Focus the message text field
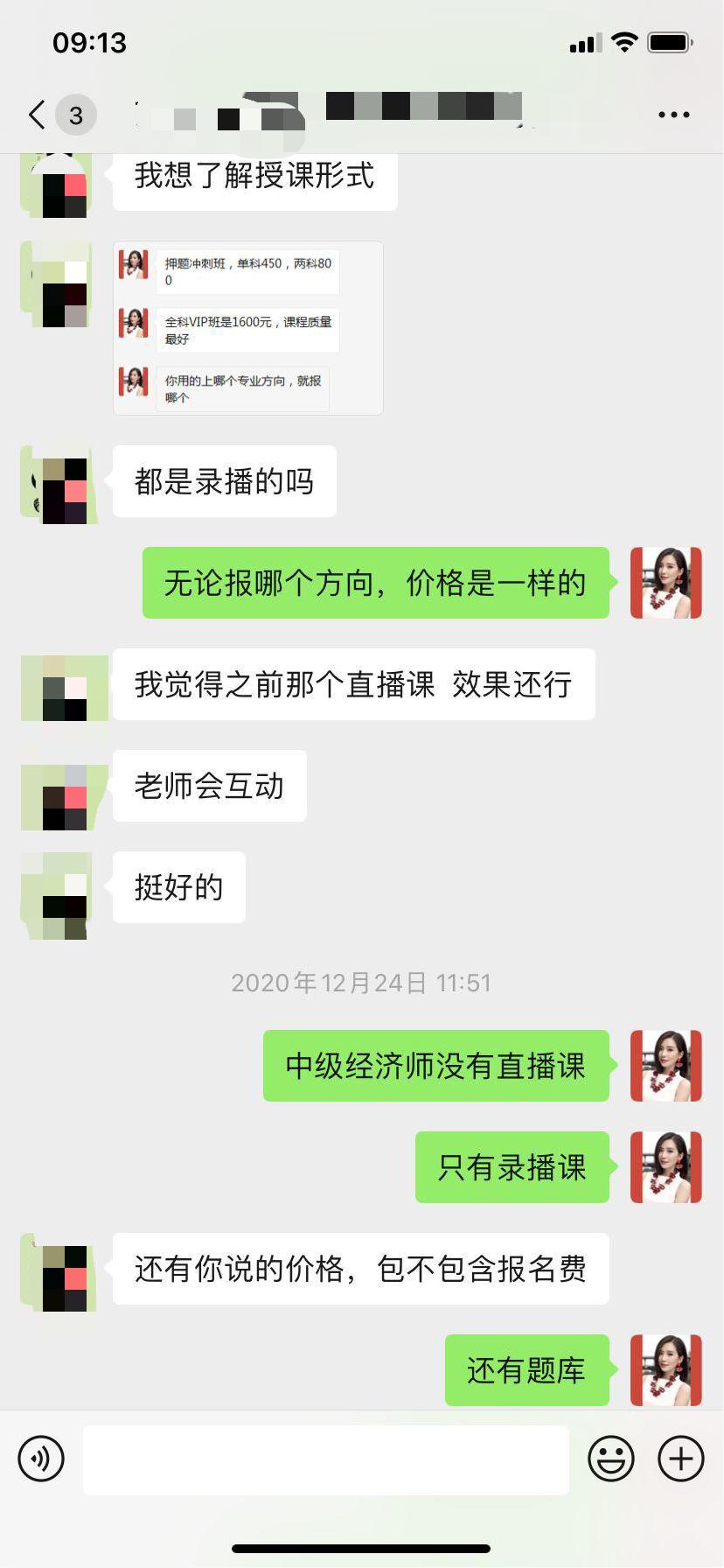724x1568 pixels. 325,1459
